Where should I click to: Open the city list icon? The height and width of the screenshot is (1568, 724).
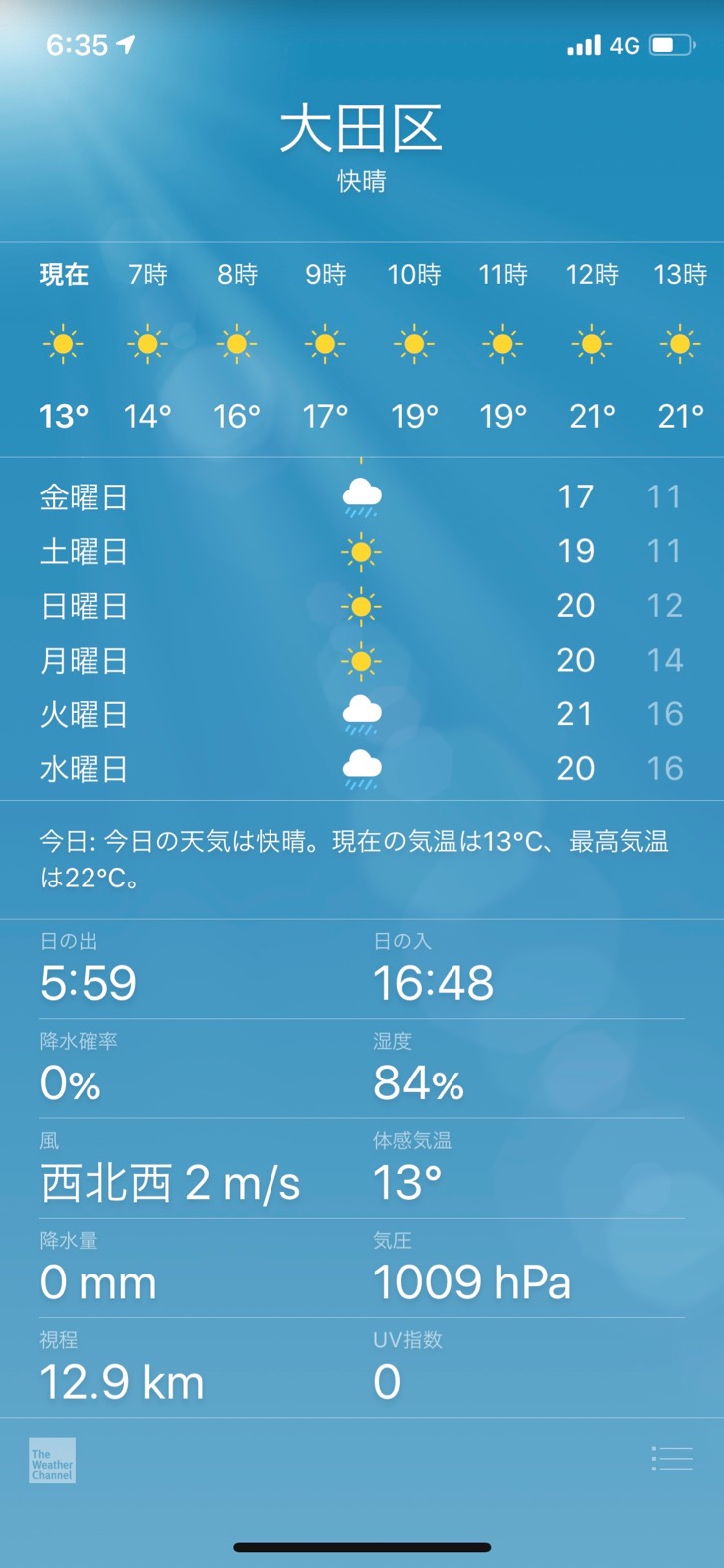tap(672, 1459)
